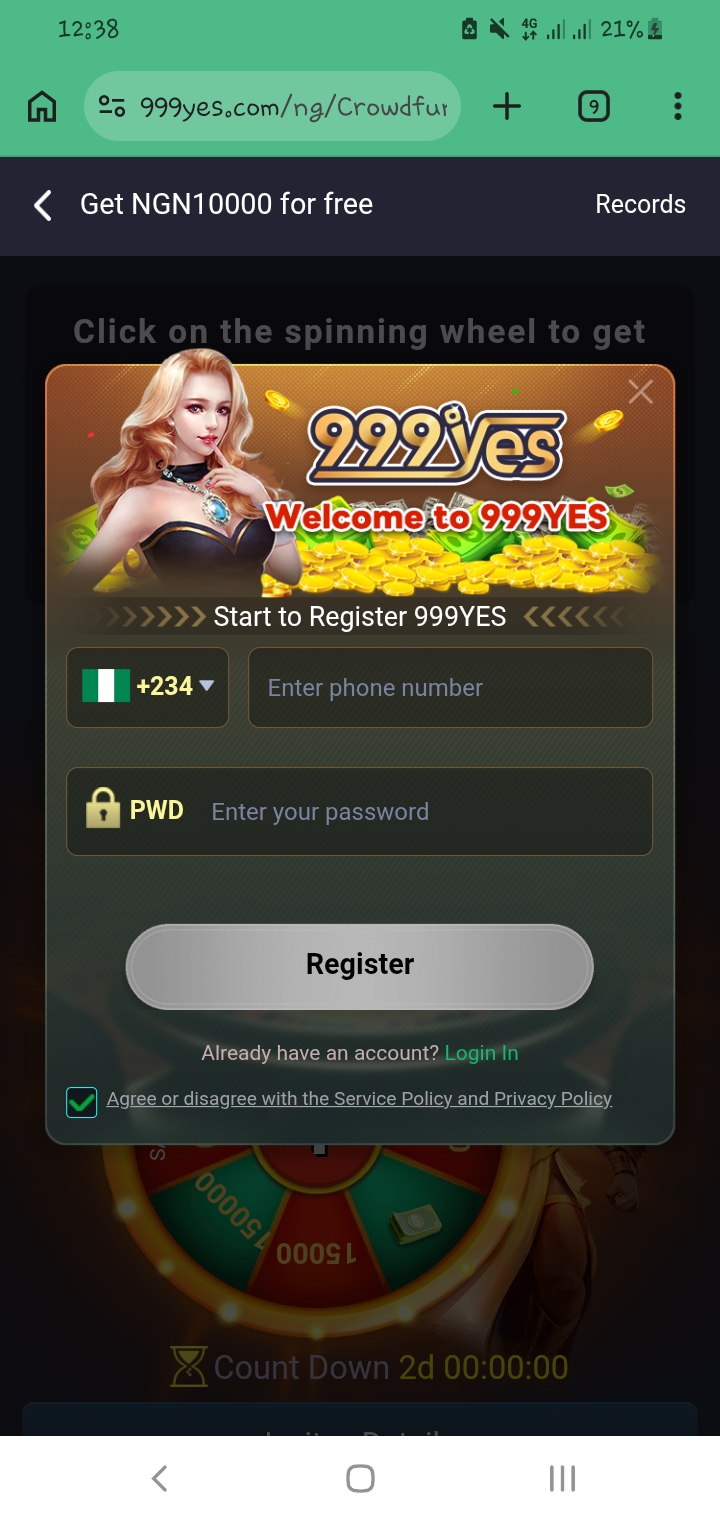
Task: Tap the 999yes.com address bar
Action: (290, 107)
